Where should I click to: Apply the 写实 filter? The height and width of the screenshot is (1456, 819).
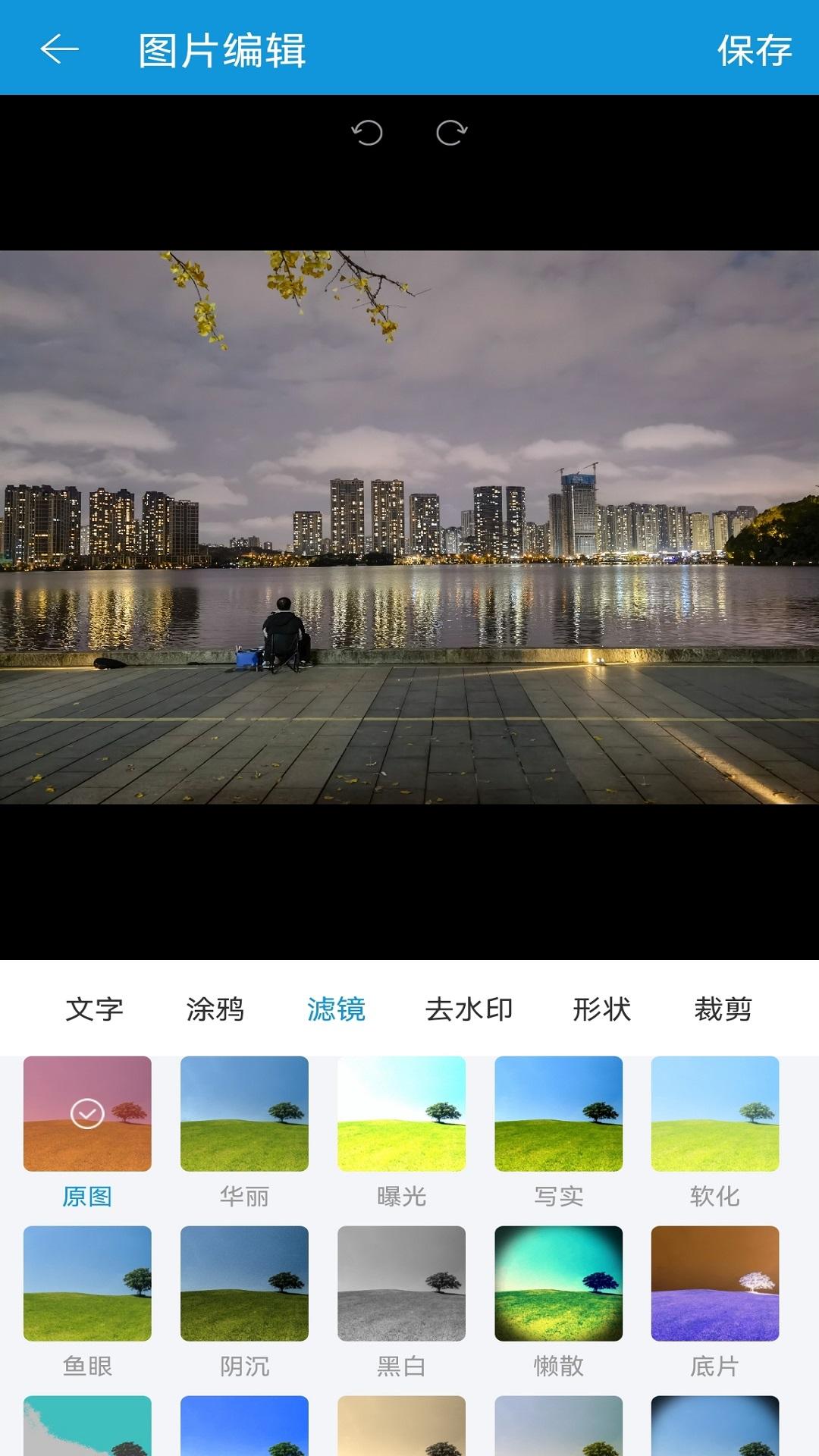pos(558,1114)
